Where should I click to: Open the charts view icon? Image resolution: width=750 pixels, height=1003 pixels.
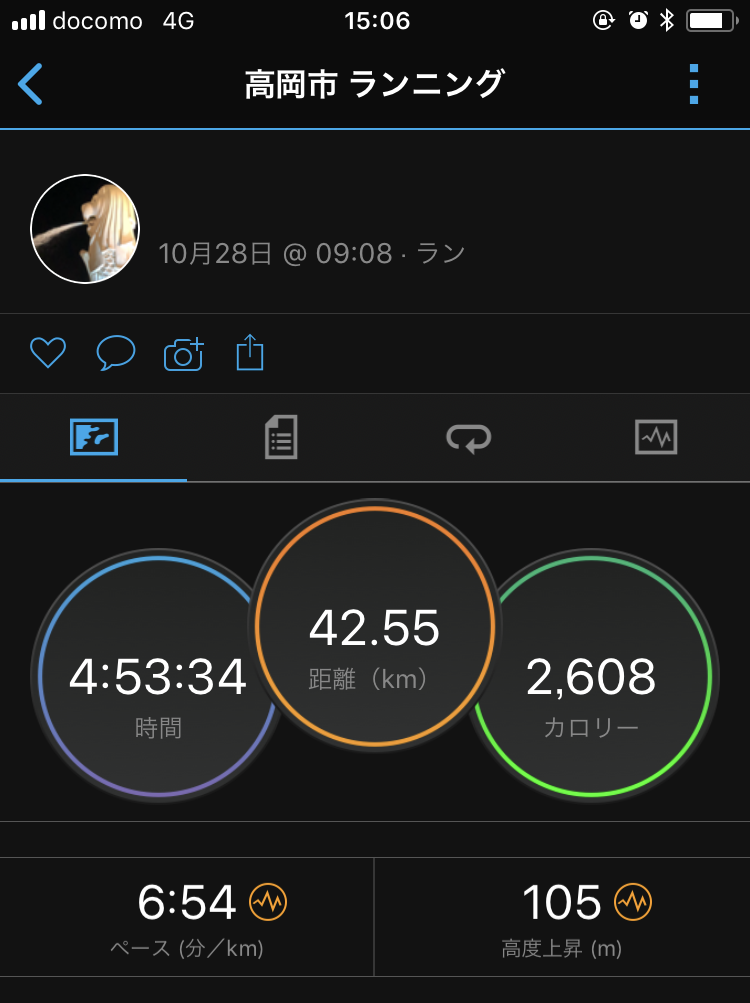(656, 437)
